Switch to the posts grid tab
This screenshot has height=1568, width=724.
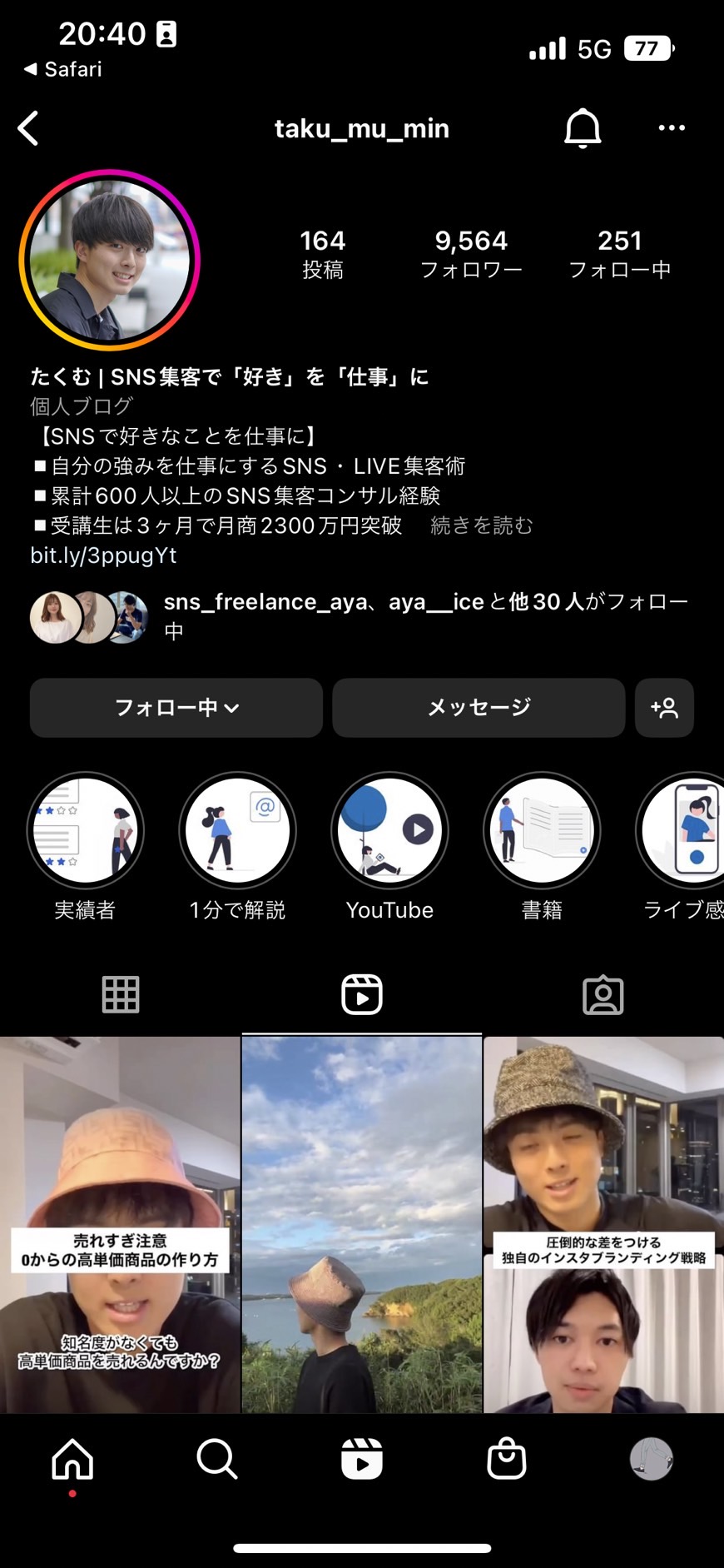click(121, 994)
